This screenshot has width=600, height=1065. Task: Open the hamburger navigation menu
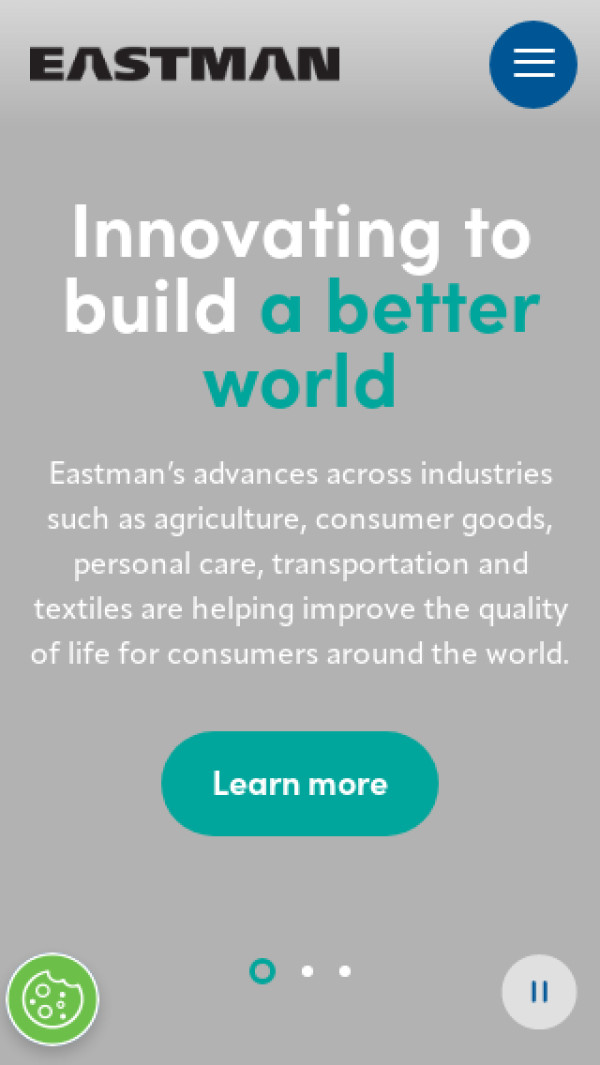(533, 64)
